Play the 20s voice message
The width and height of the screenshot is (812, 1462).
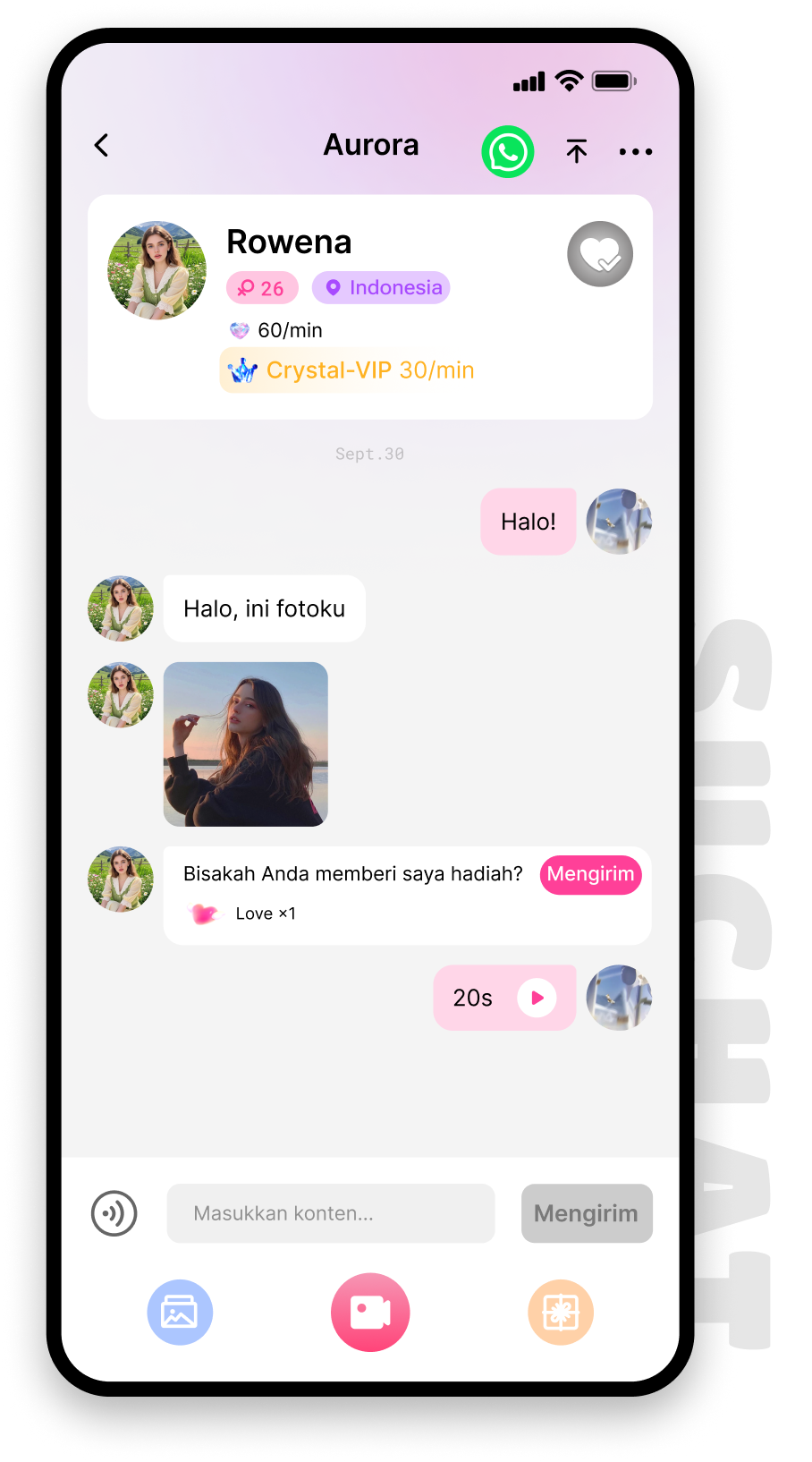537,998
